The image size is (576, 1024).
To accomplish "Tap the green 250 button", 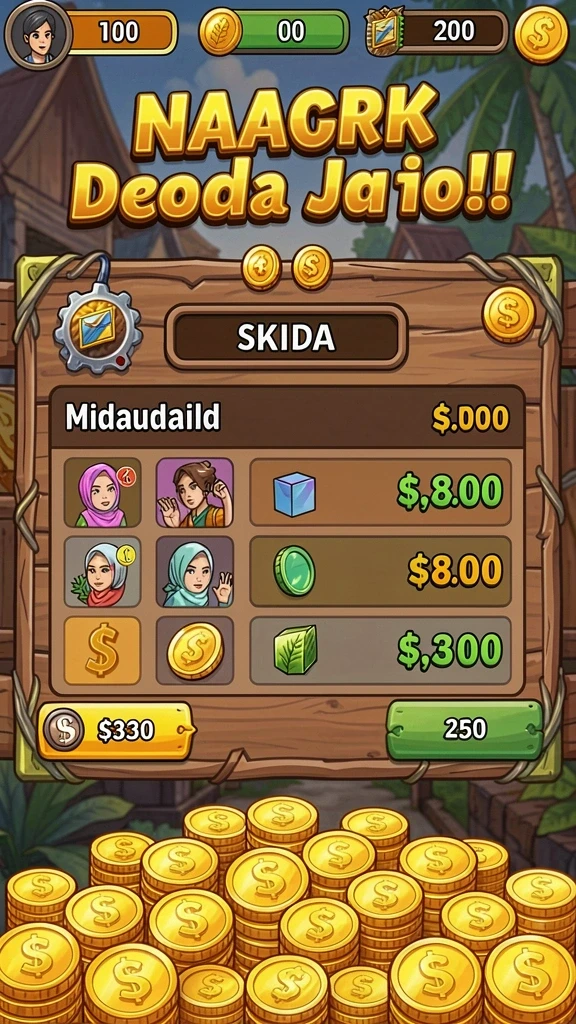I will pos(464,729).
